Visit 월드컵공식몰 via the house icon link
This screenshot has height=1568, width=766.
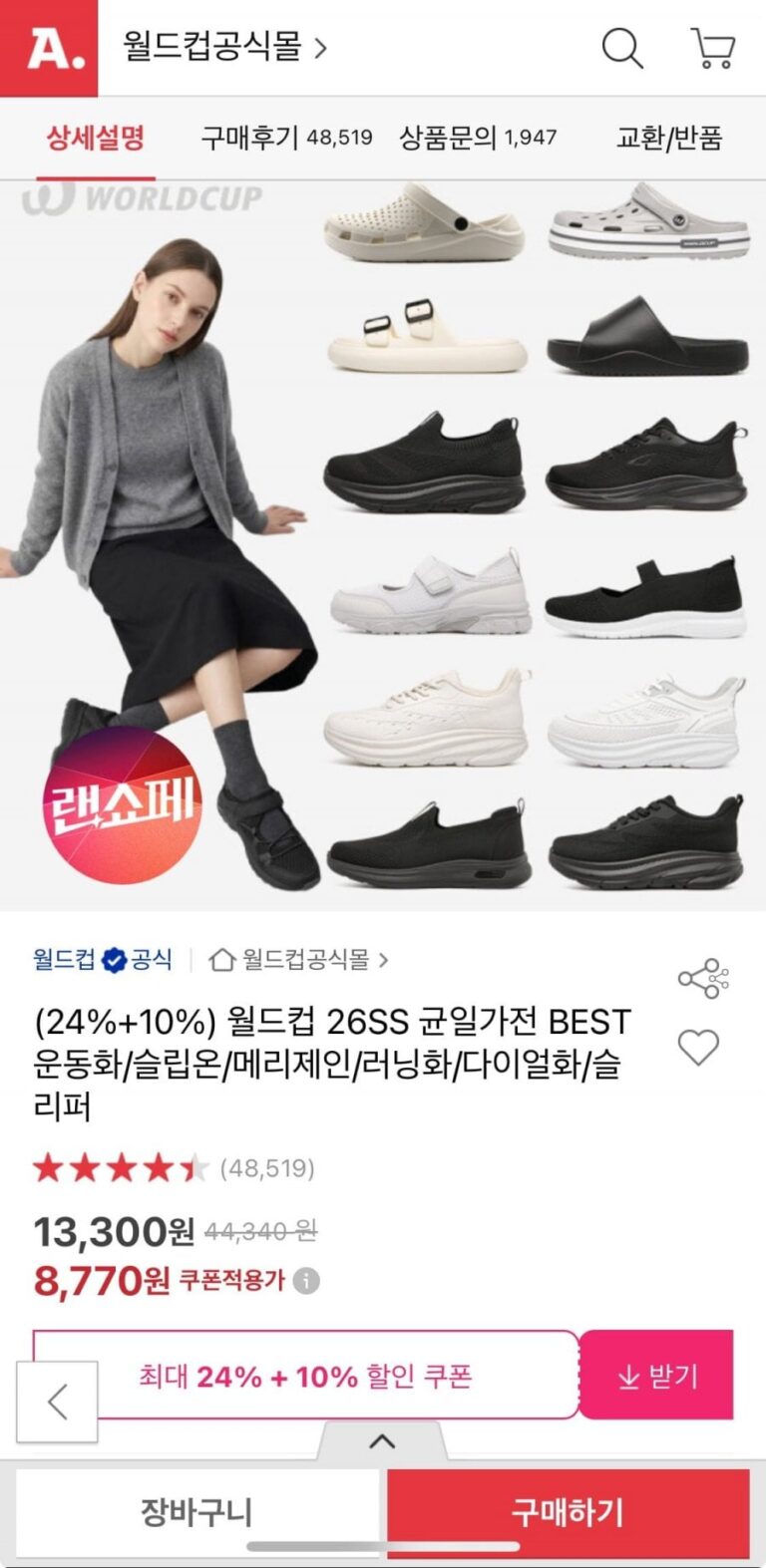[x=297, y=960]
